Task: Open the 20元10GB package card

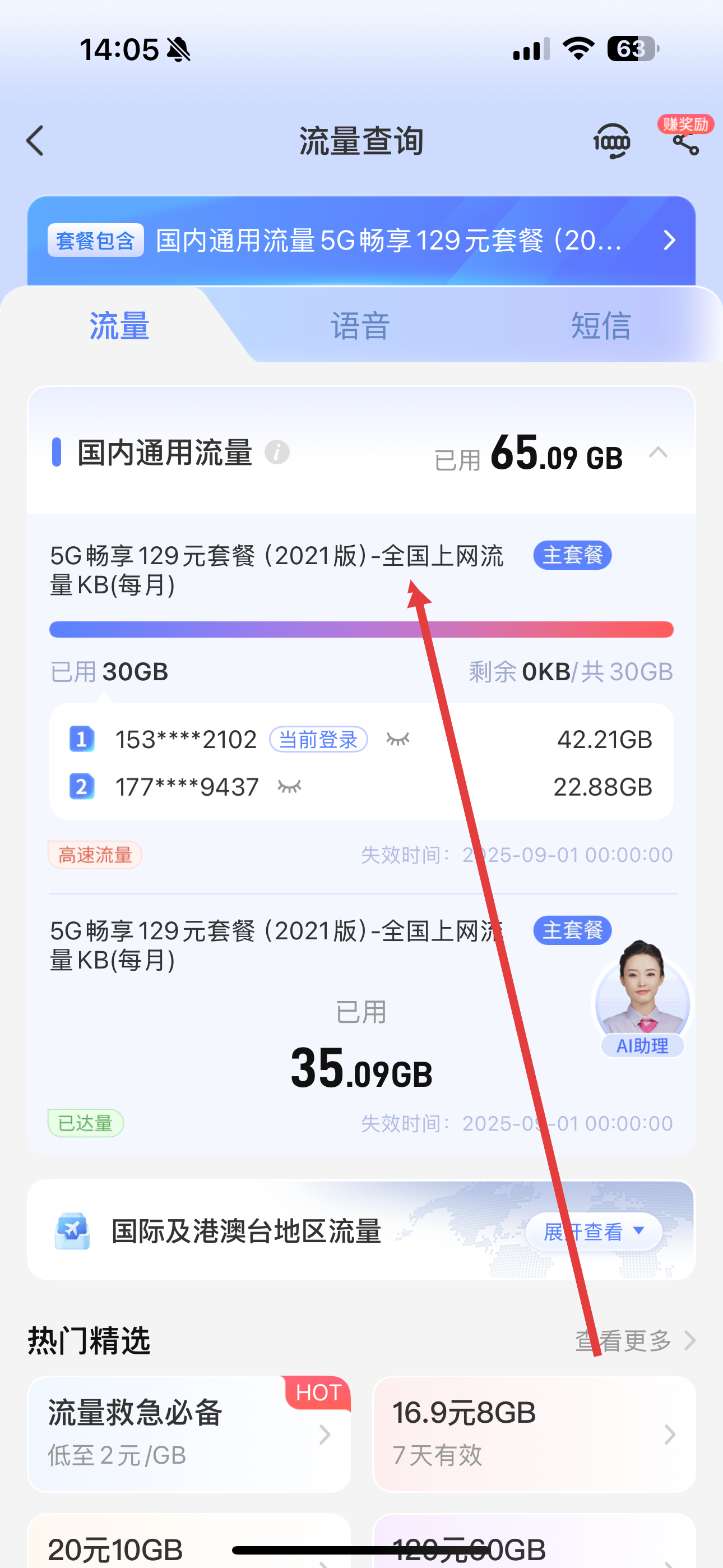Action: [x=189, y=1546]
